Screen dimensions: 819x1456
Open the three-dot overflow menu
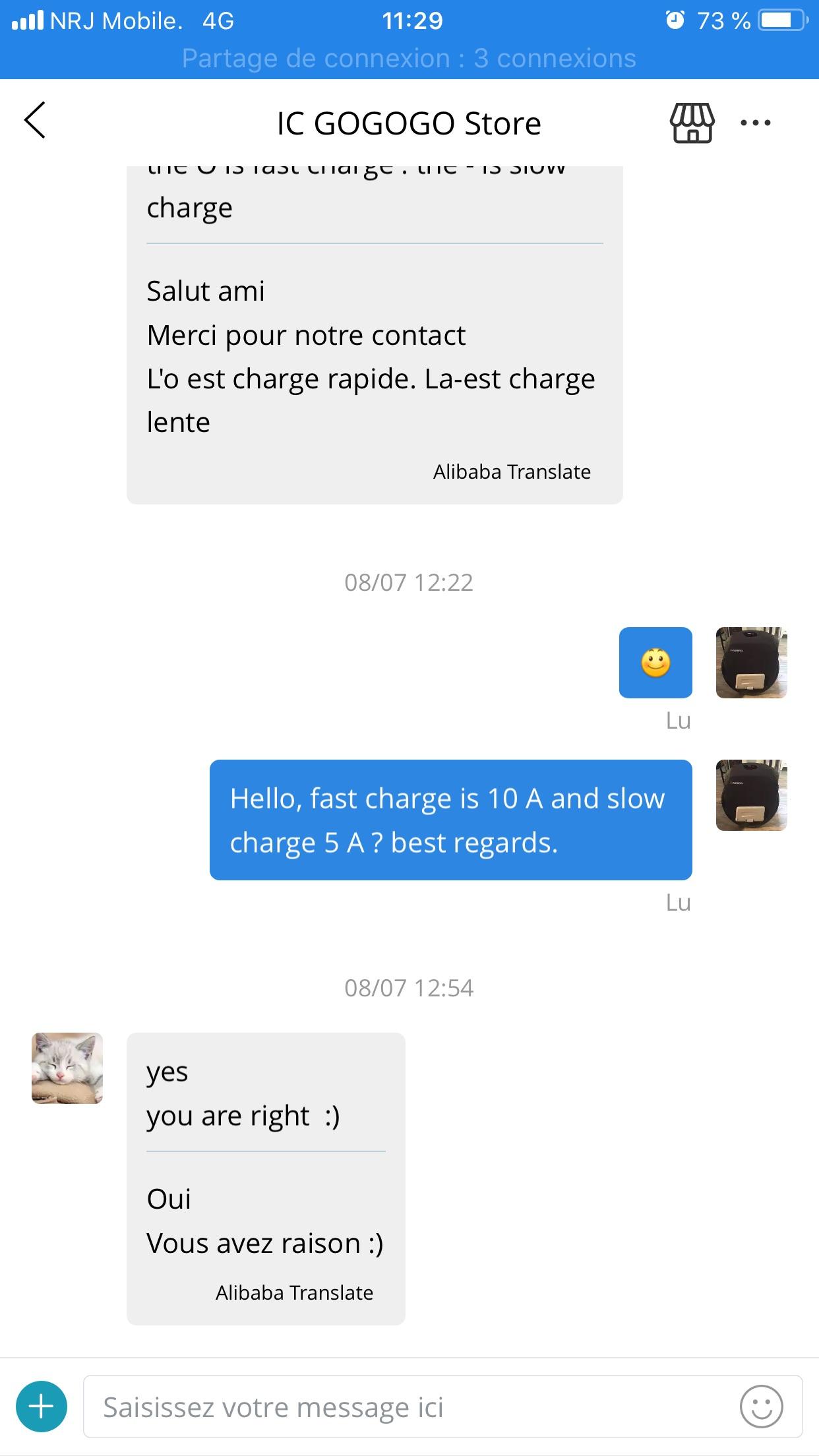point(756,123)
